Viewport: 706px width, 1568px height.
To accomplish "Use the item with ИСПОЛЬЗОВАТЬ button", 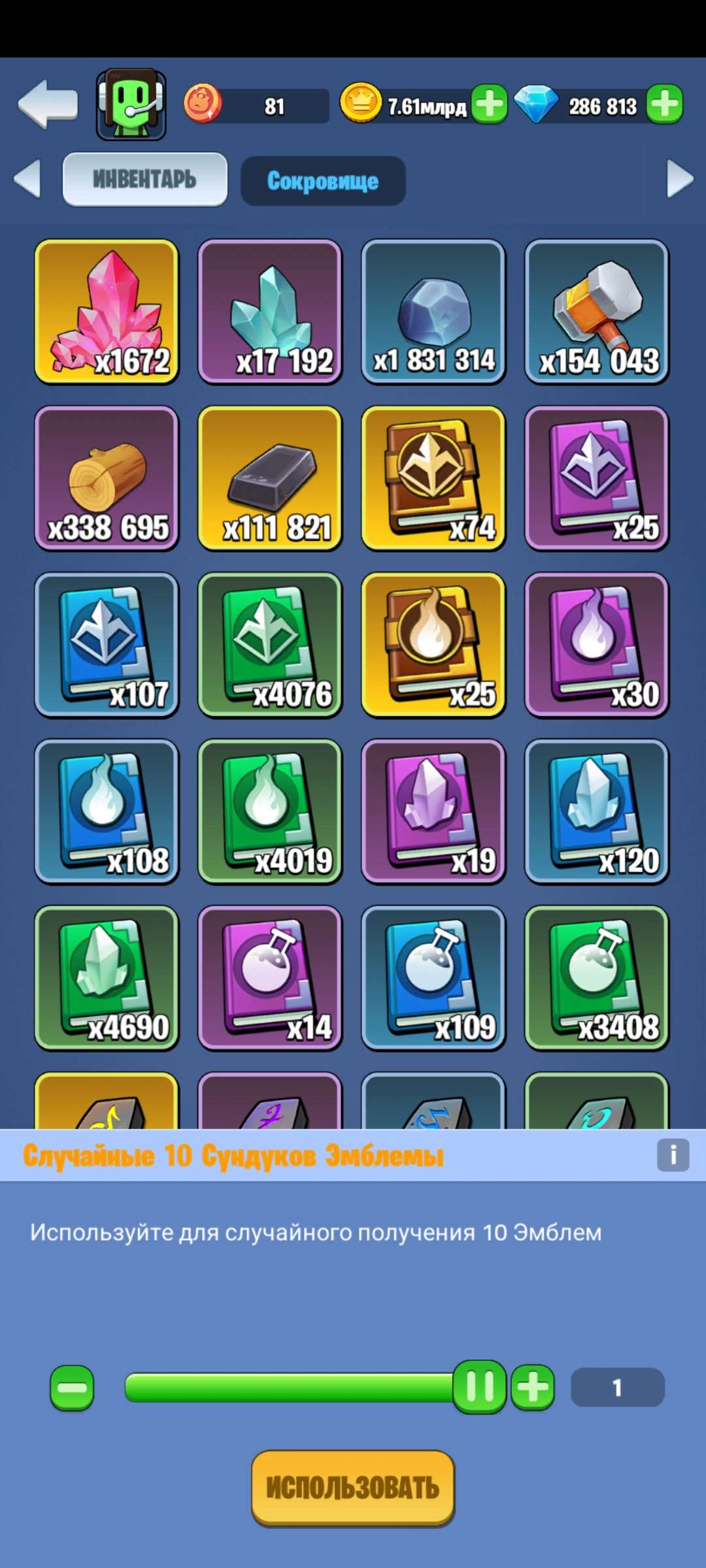I will (x=353, y=1488).
